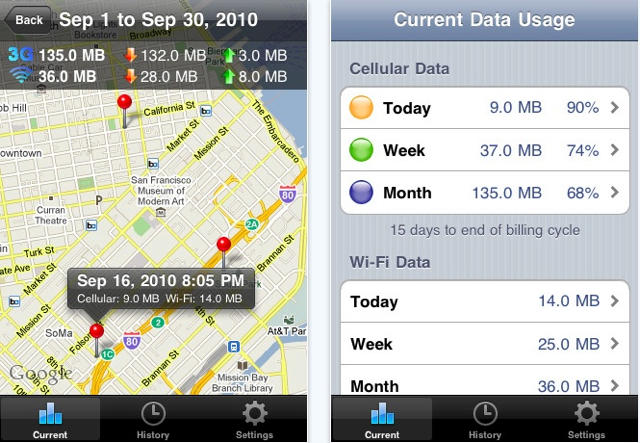Image resolution: width=640 pixels, height=443 pixels.
Task: Switch to History tab under Current Data Usage
Action: point(485,420)
